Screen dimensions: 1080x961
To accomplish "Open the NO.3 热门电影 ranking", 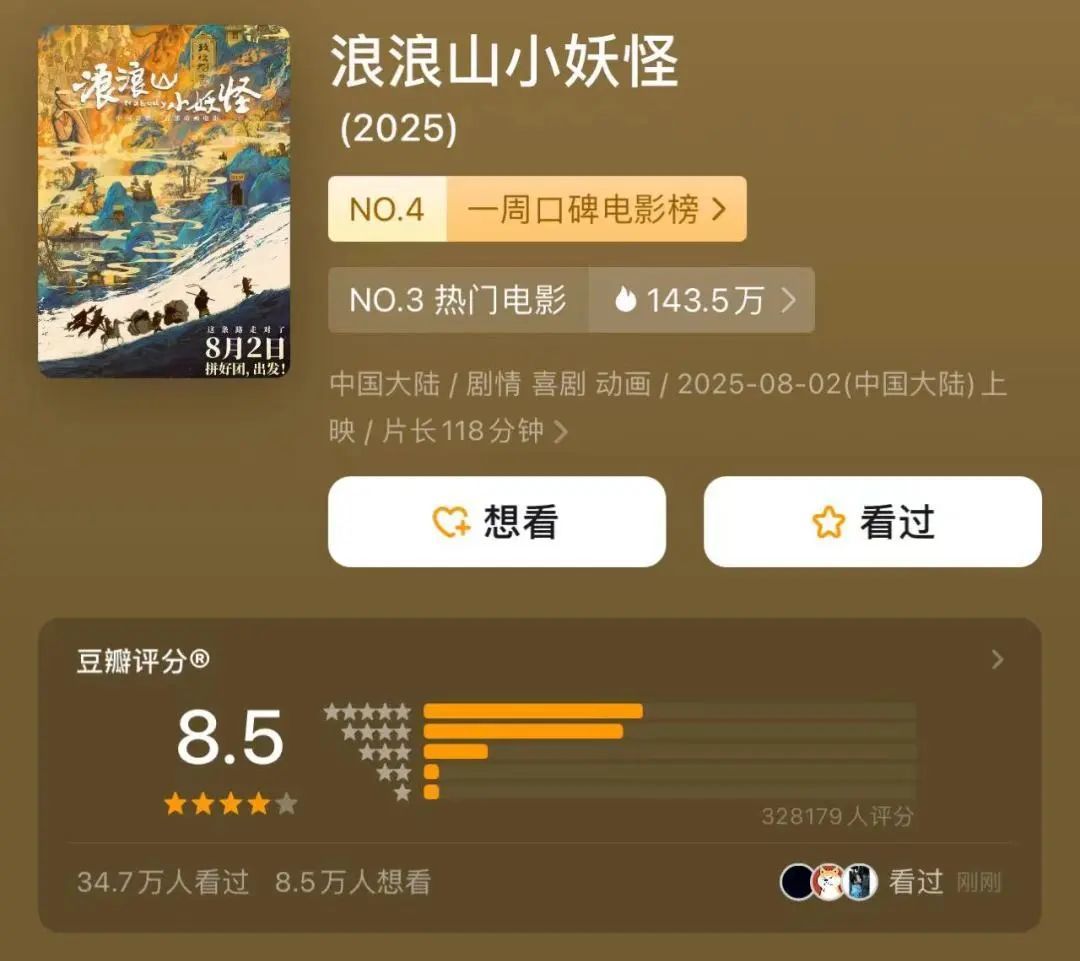I will tap(571, 300).
